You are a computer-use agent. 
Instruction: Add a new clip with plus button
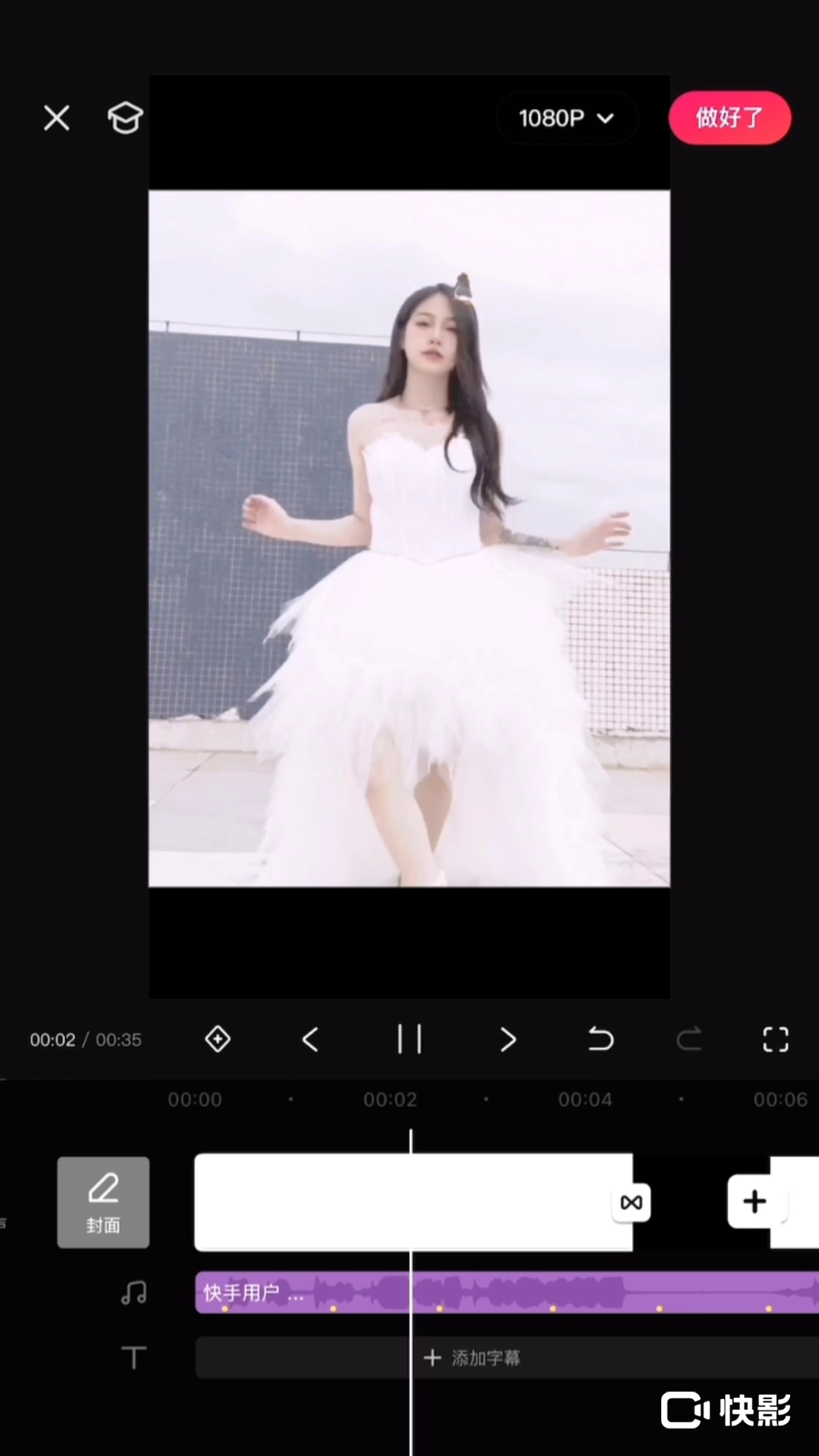click(x=755, y=1201)
